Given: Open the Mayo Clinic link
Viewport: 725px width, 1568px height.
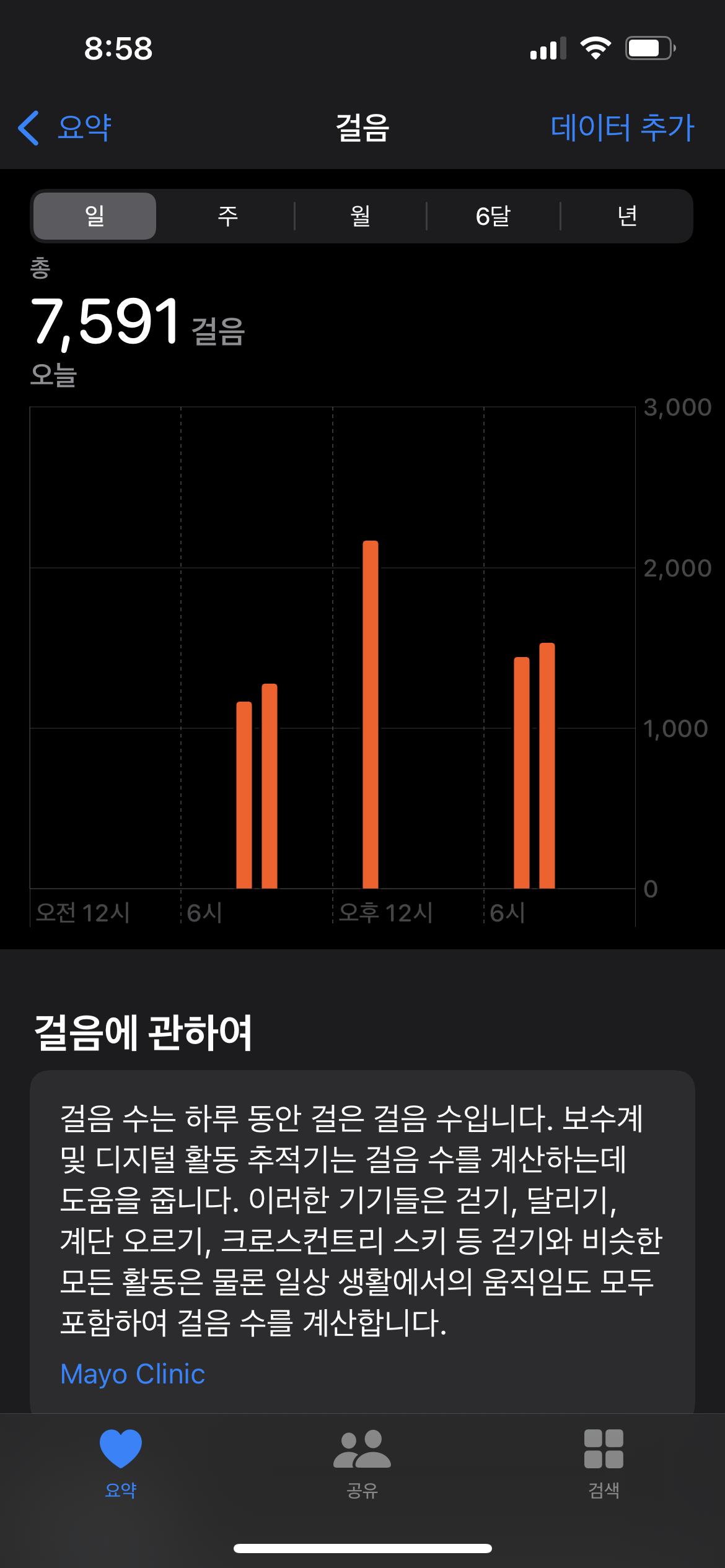Looking at the screenshot, I should coord(133,1374).
